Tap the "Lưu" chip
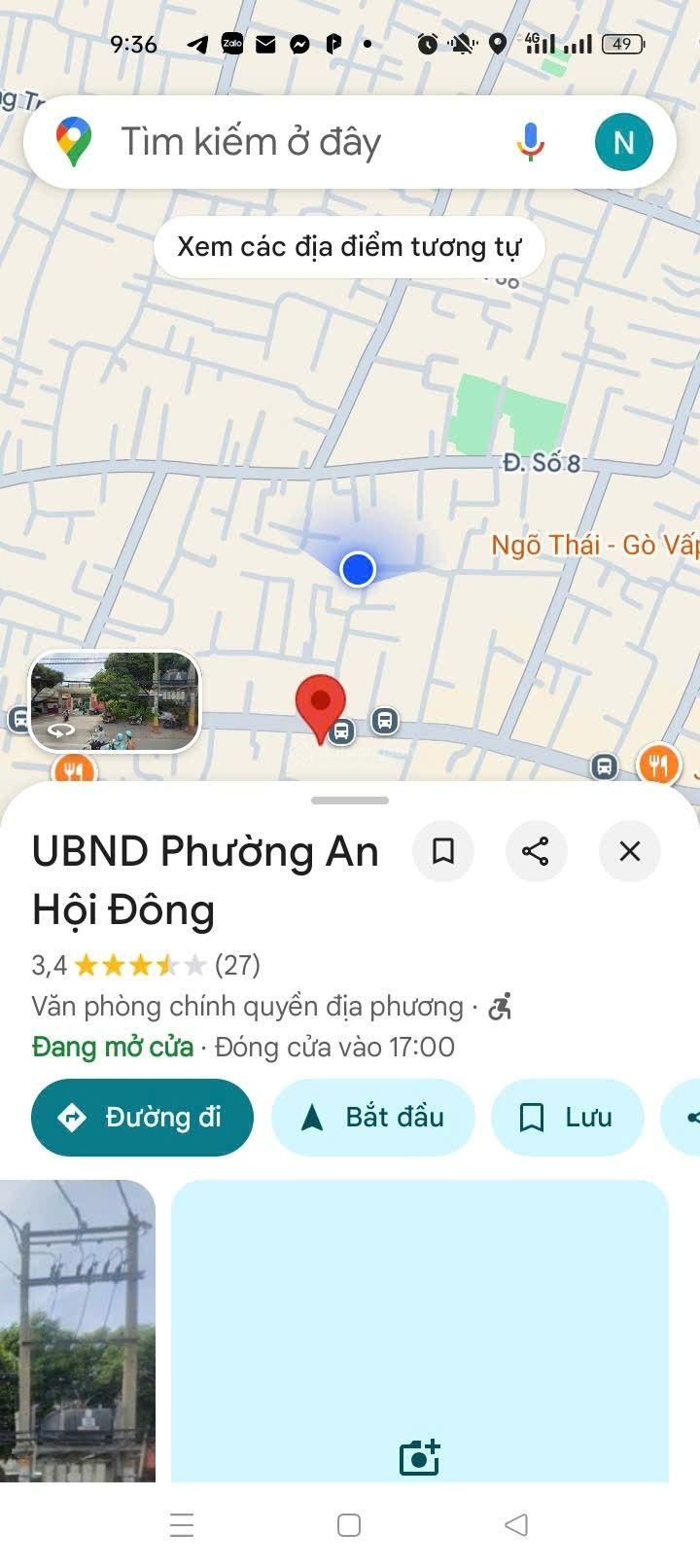Viewport: 700px width, 1568px height. pyautogui.click(x=568, y=1118)
